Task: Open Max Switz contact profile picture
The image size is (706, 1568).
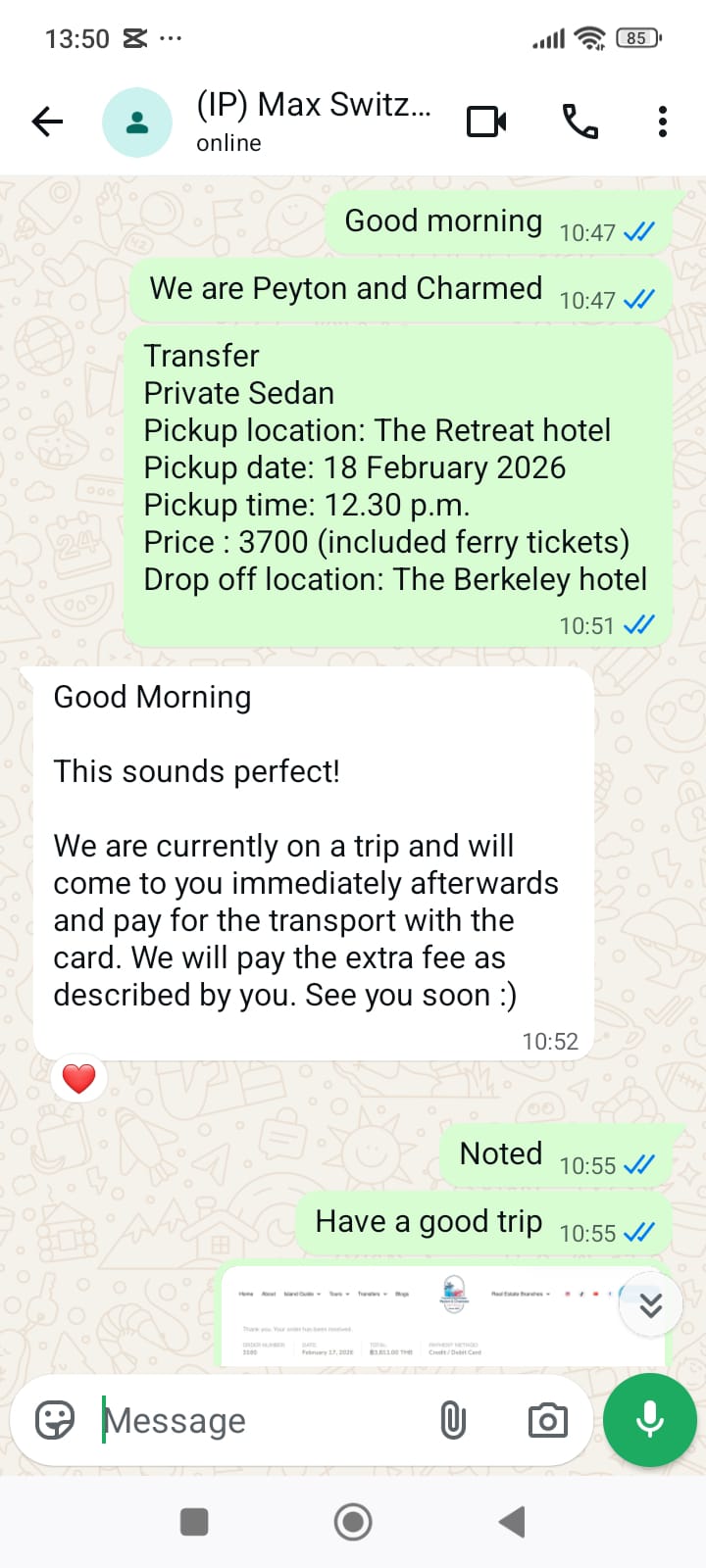Action: (x=137, y=122)
